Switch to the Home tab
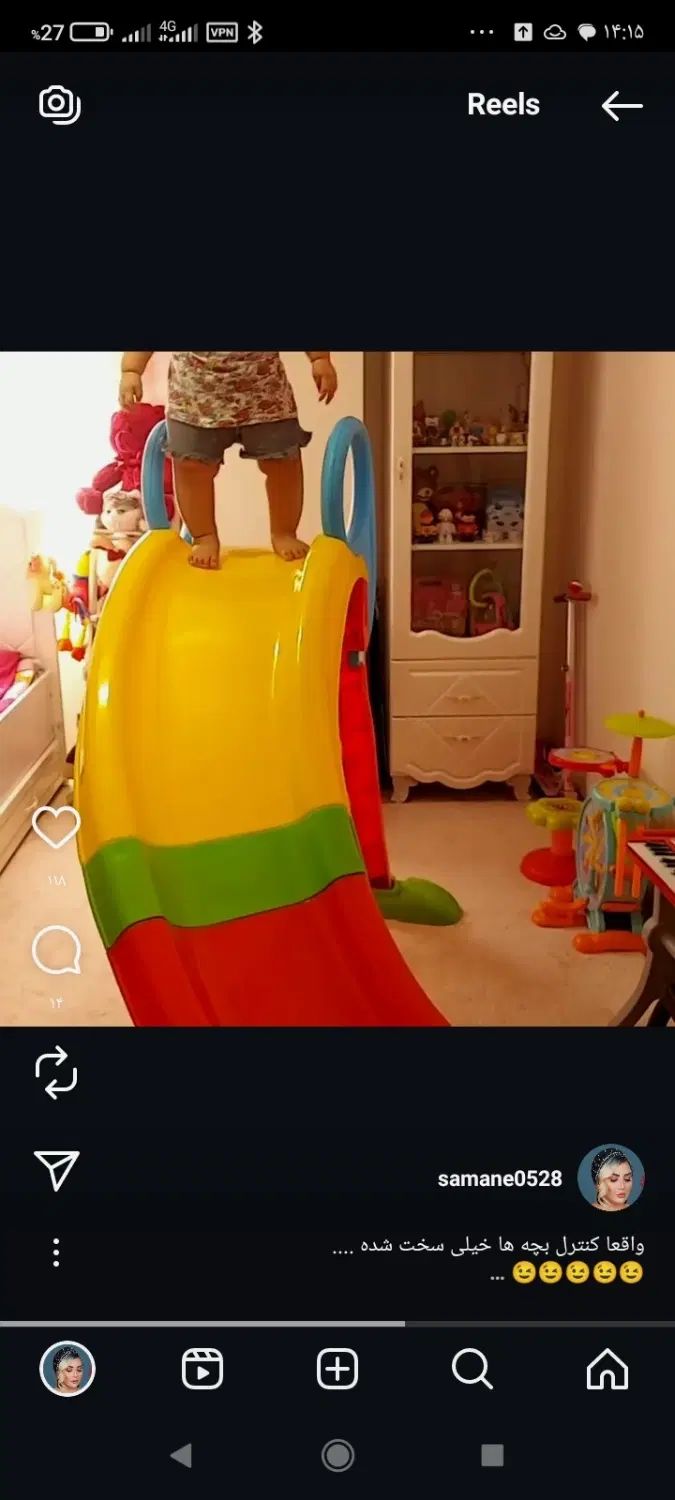This screenshot has width=675, height=1500. [x=607, y=1369]
